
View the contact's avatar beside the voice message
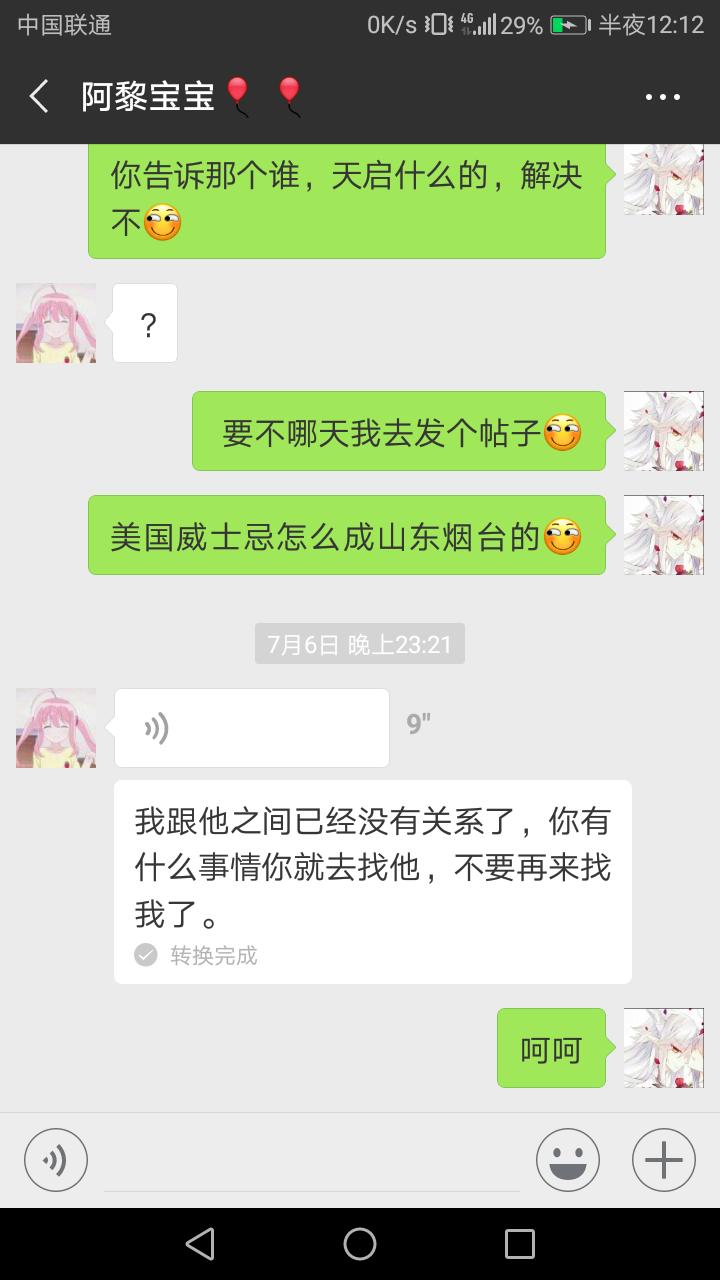coord(56,728)
